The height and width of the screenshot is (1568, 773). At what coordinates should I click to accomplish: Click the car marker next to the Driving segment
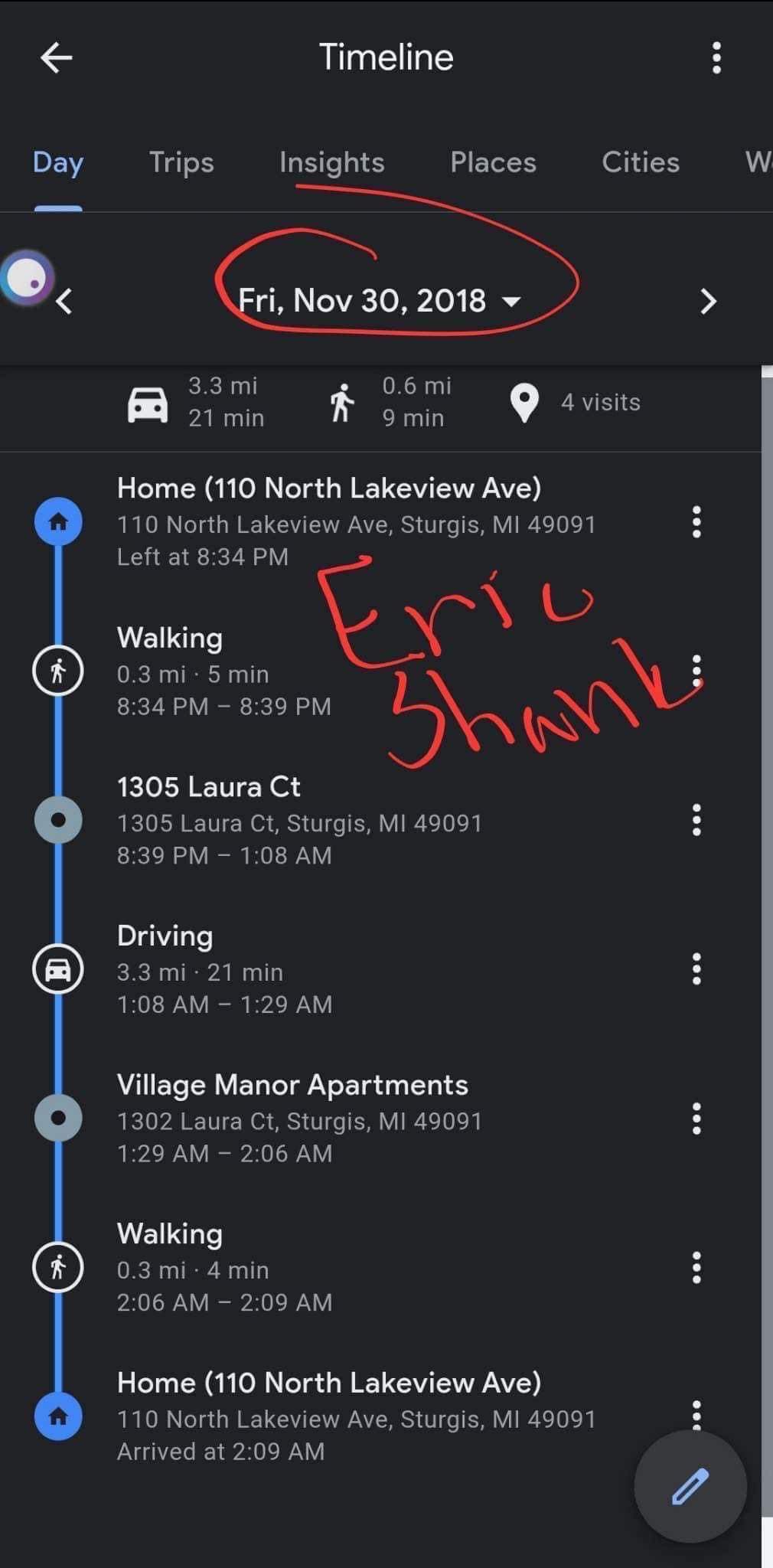[58, 968]
